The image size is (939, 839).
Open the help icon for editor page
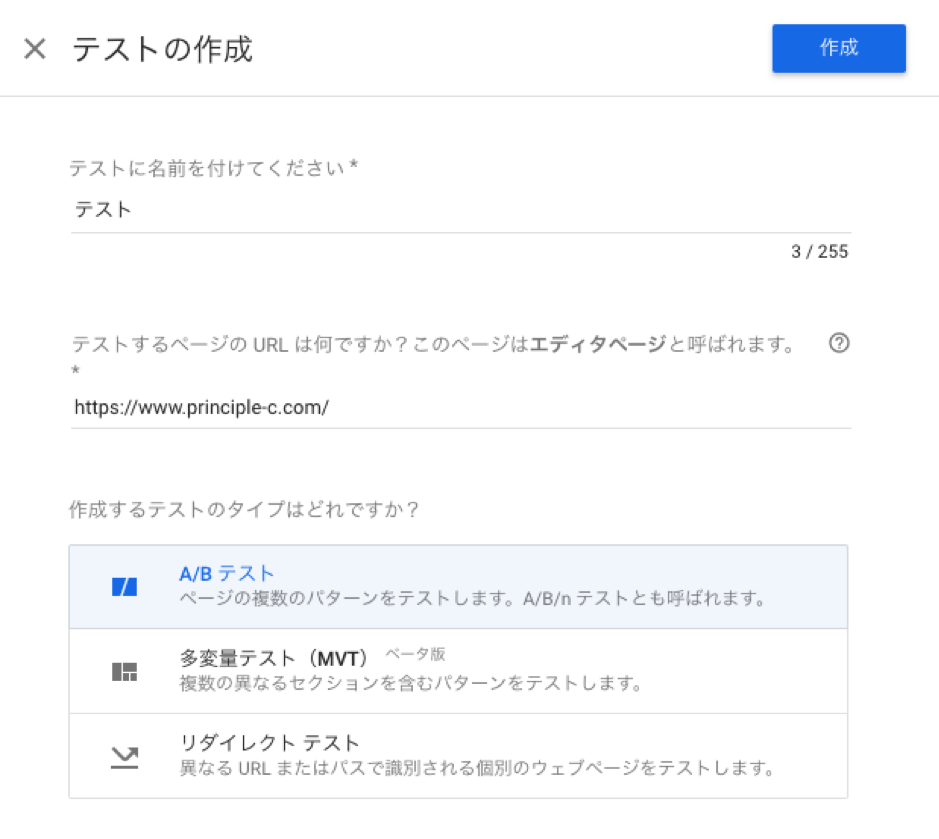(x=839, y=344)
